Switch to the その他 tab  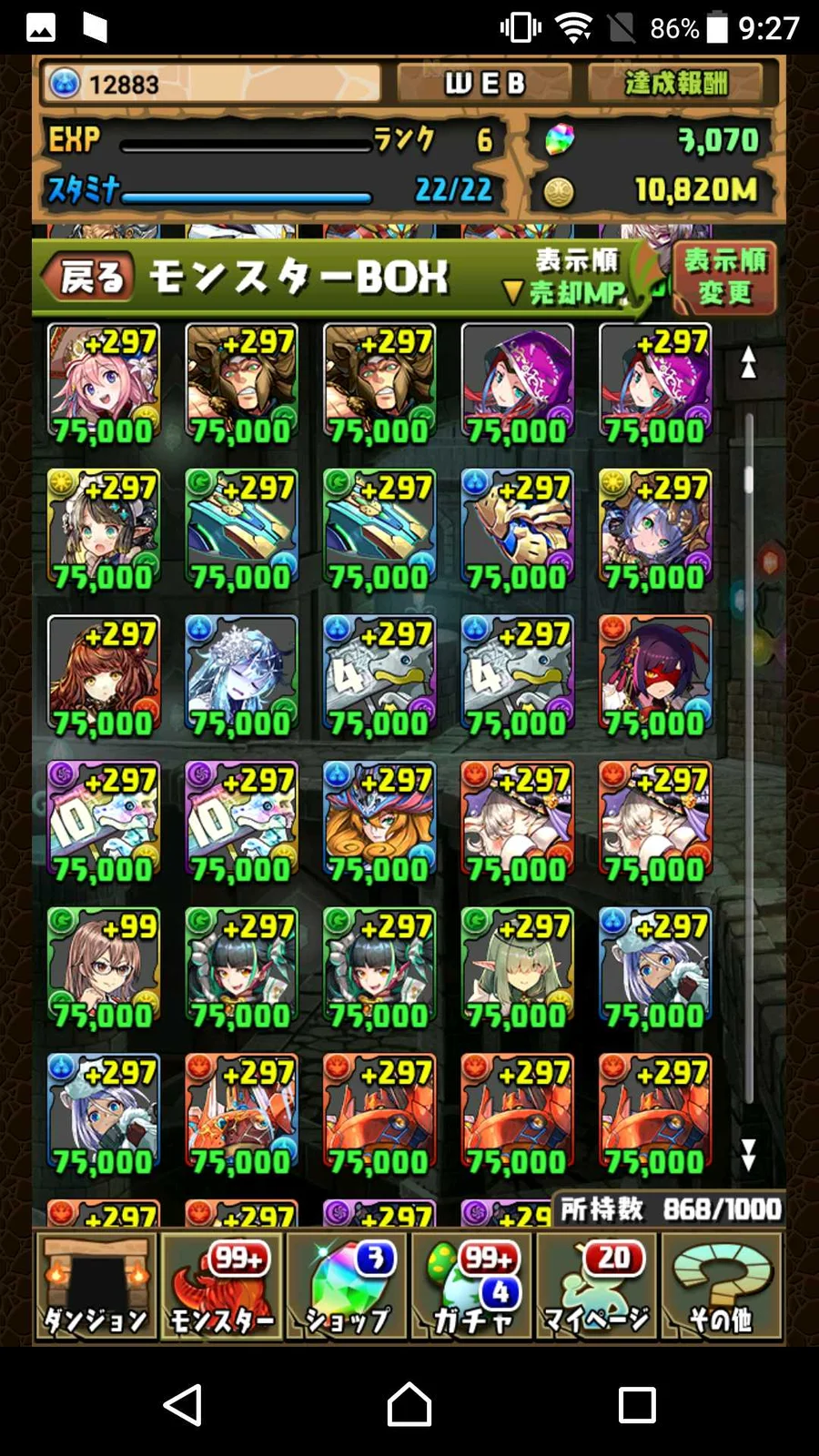point(722,1286)
